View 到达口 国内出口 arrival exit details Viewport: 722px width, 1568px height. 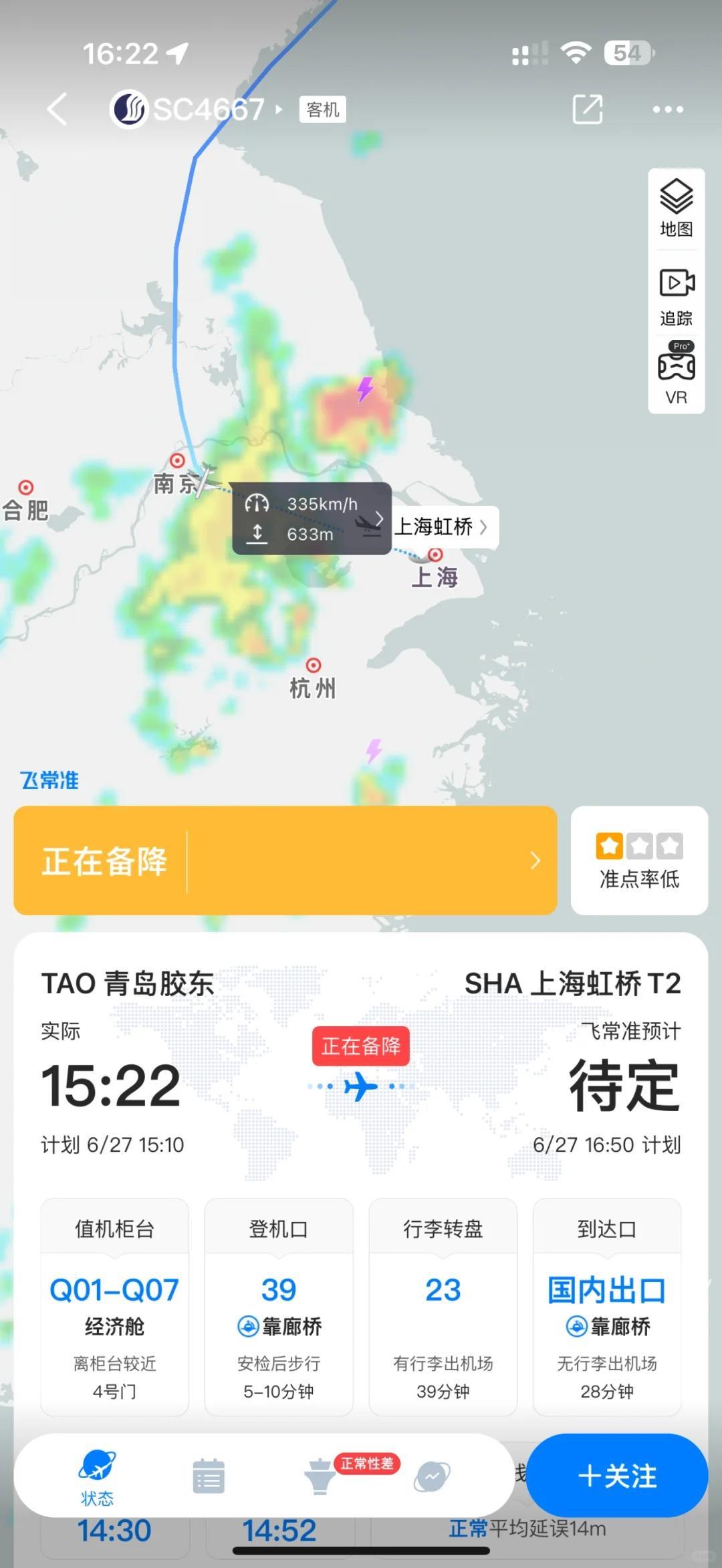point(607,1306)
